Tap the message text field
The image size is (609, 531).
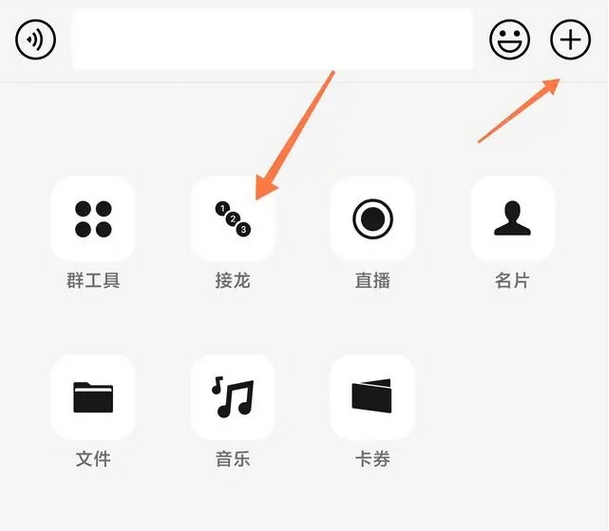point(272,40)
